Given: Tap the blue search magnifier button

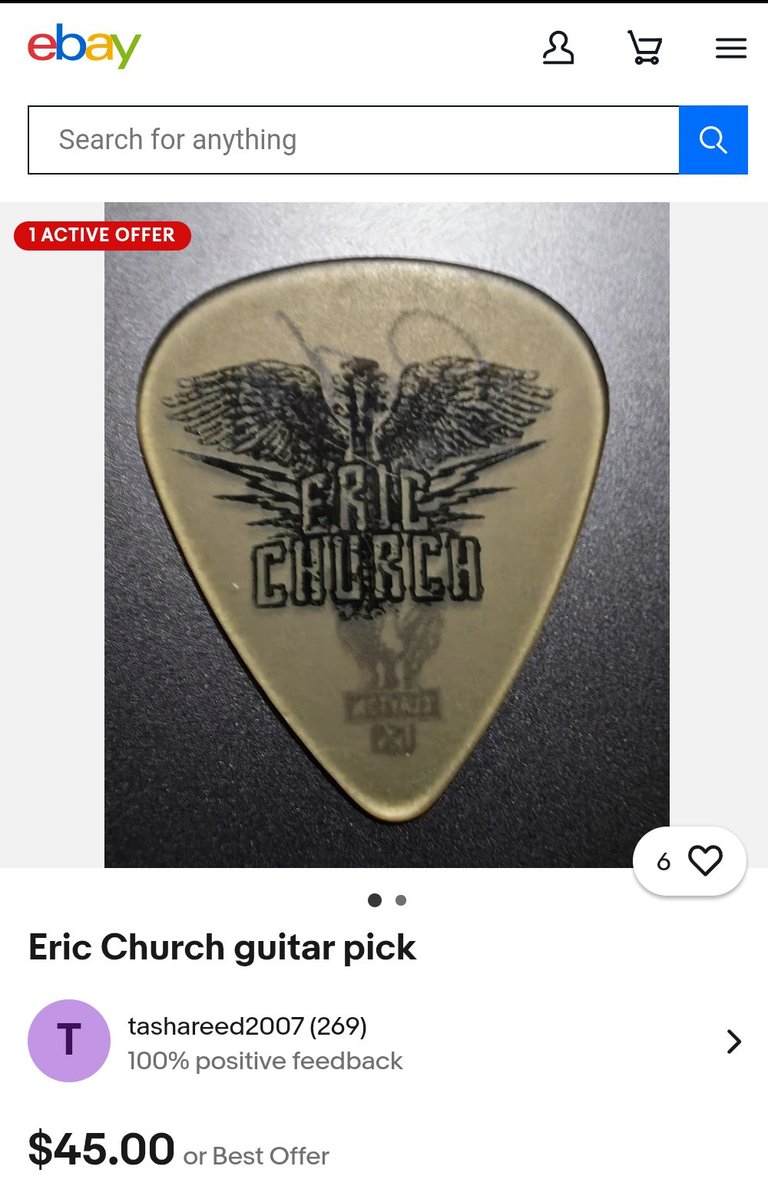Looking at the screenshot, I should point(713,140).
